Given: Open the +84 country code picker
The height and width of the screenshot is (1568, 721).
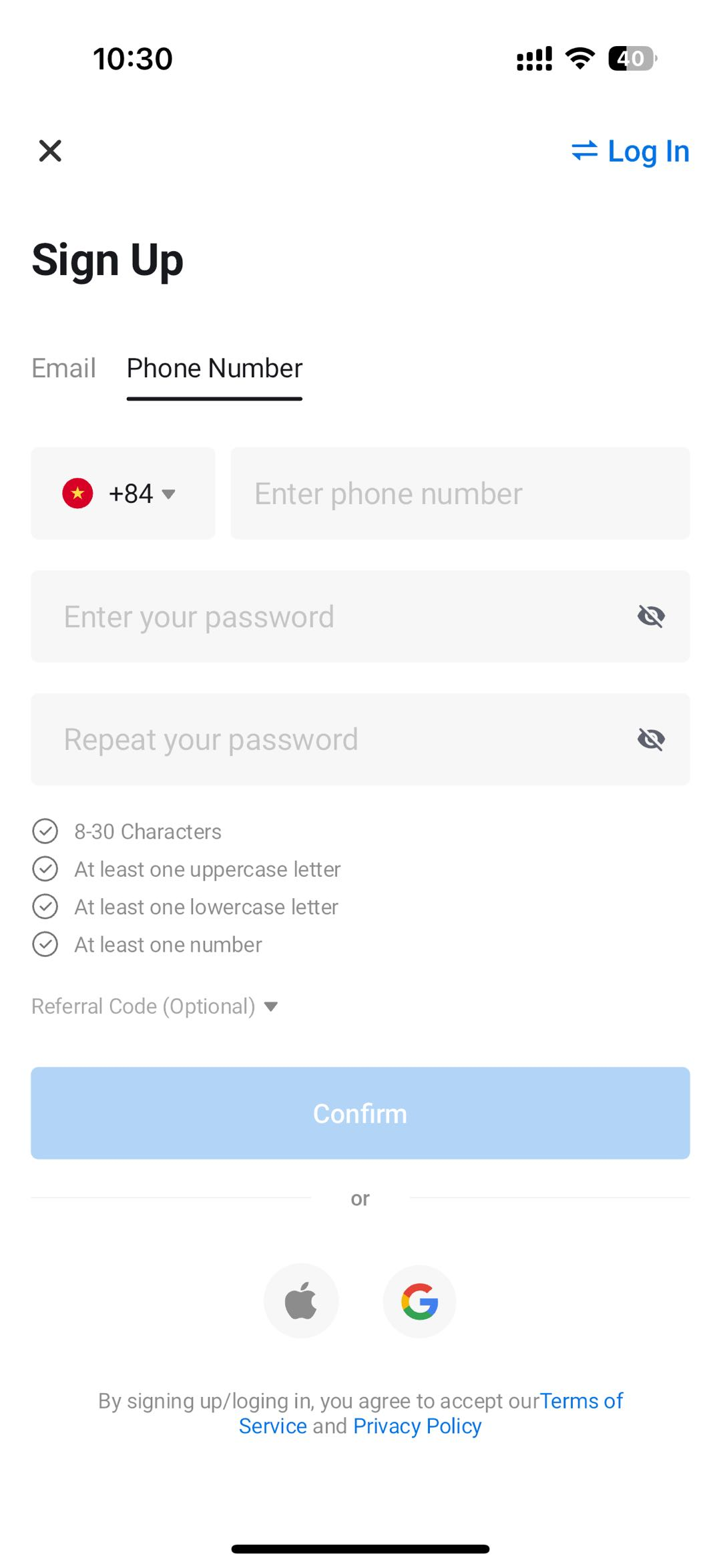Looking at the screenshot, I should tap(123, 494).
